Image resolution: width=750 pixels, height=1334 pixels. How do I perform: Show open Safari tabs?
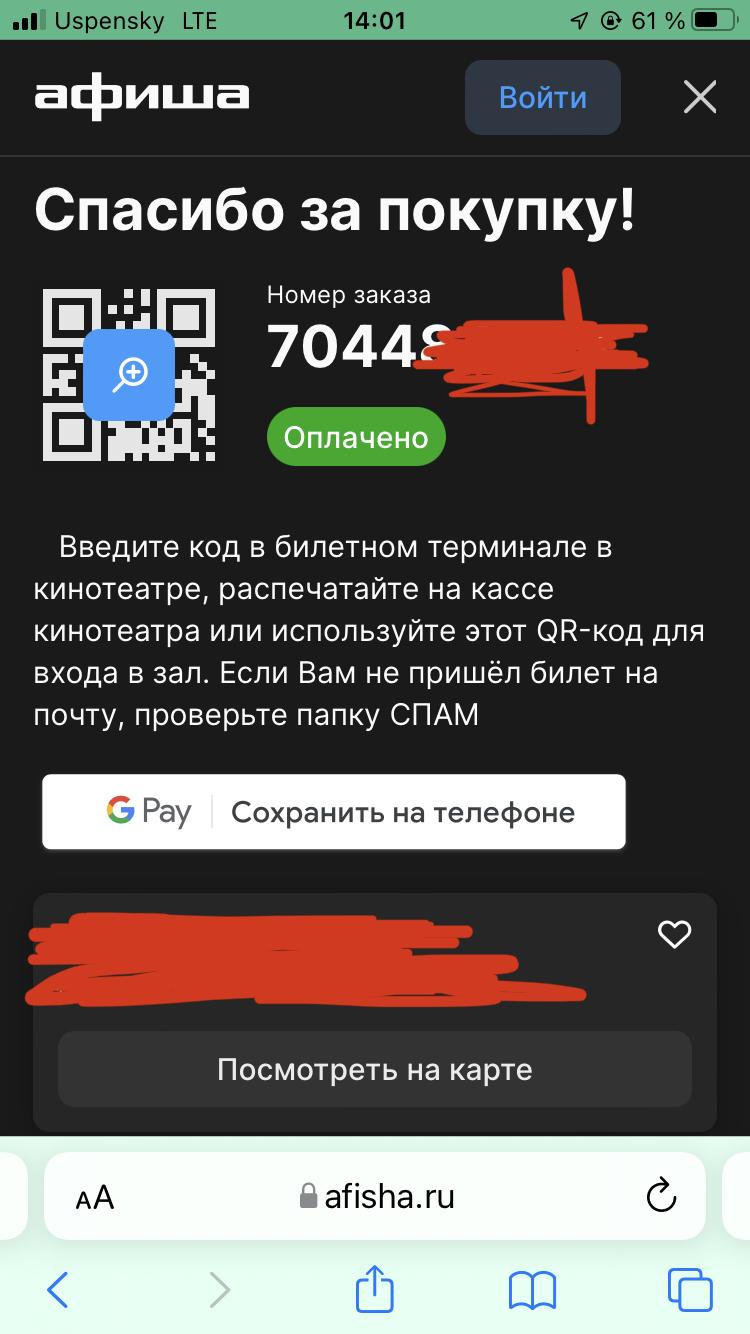click(x=690, y=1290)
